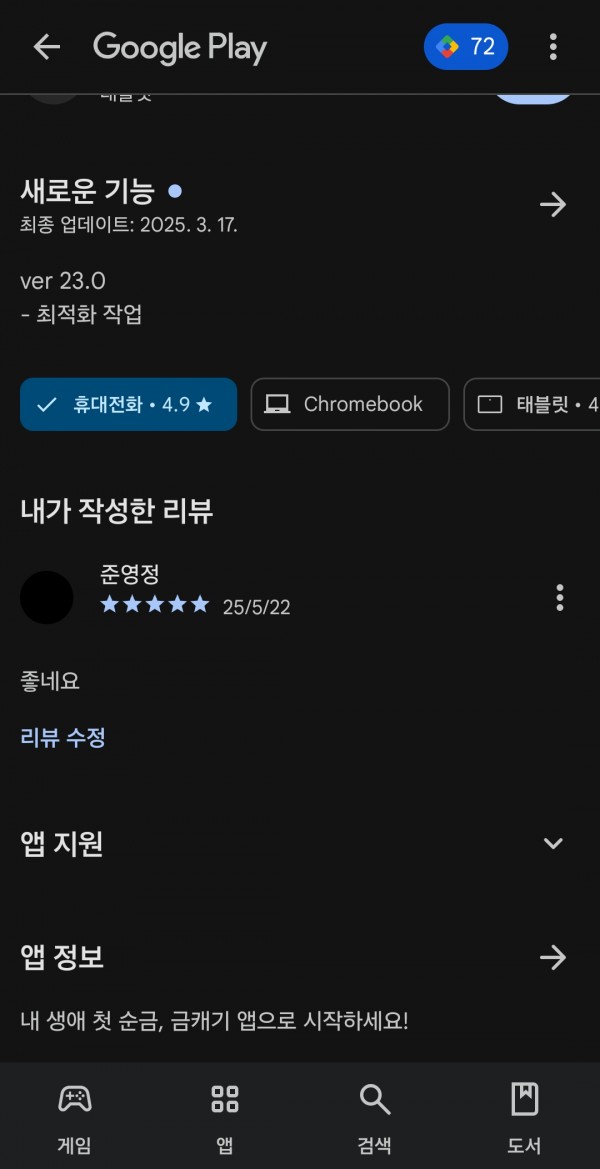The height and width of the screenshot is (1169, 600).
Task: Open options menu for 준영정's review
Action: point(559,597)
